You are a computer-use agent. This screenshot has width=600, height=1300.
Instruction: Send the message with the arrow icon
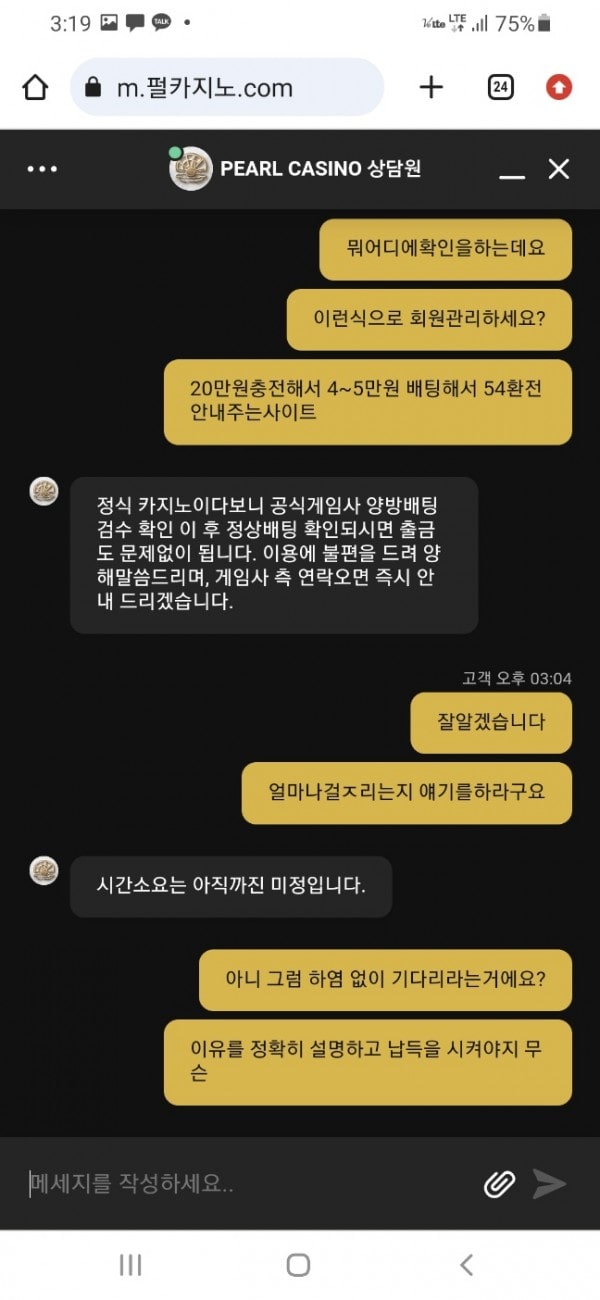(549, 1184)
